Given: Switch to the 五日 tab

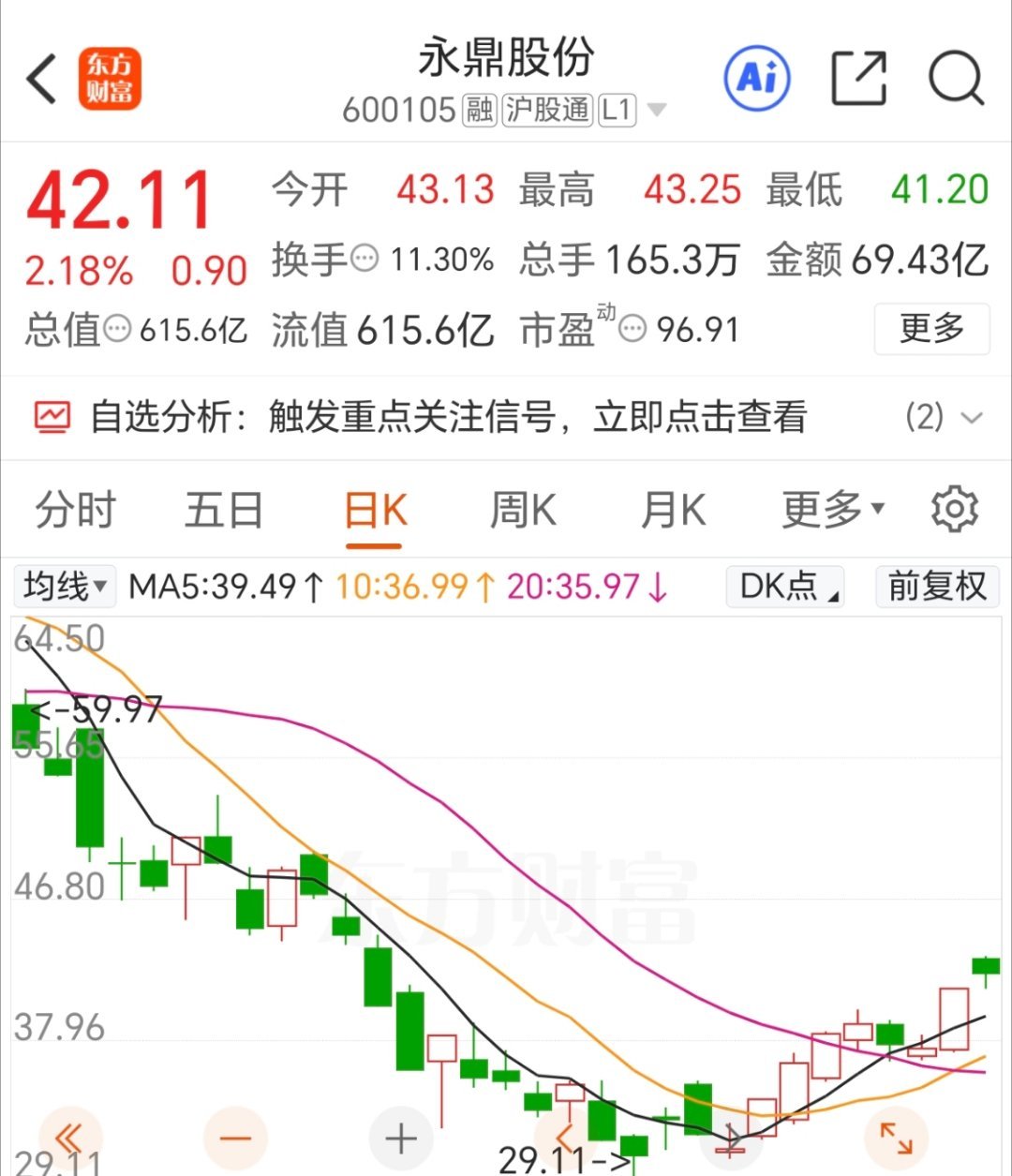Looking at the screenshot, I should coord(224,511).
